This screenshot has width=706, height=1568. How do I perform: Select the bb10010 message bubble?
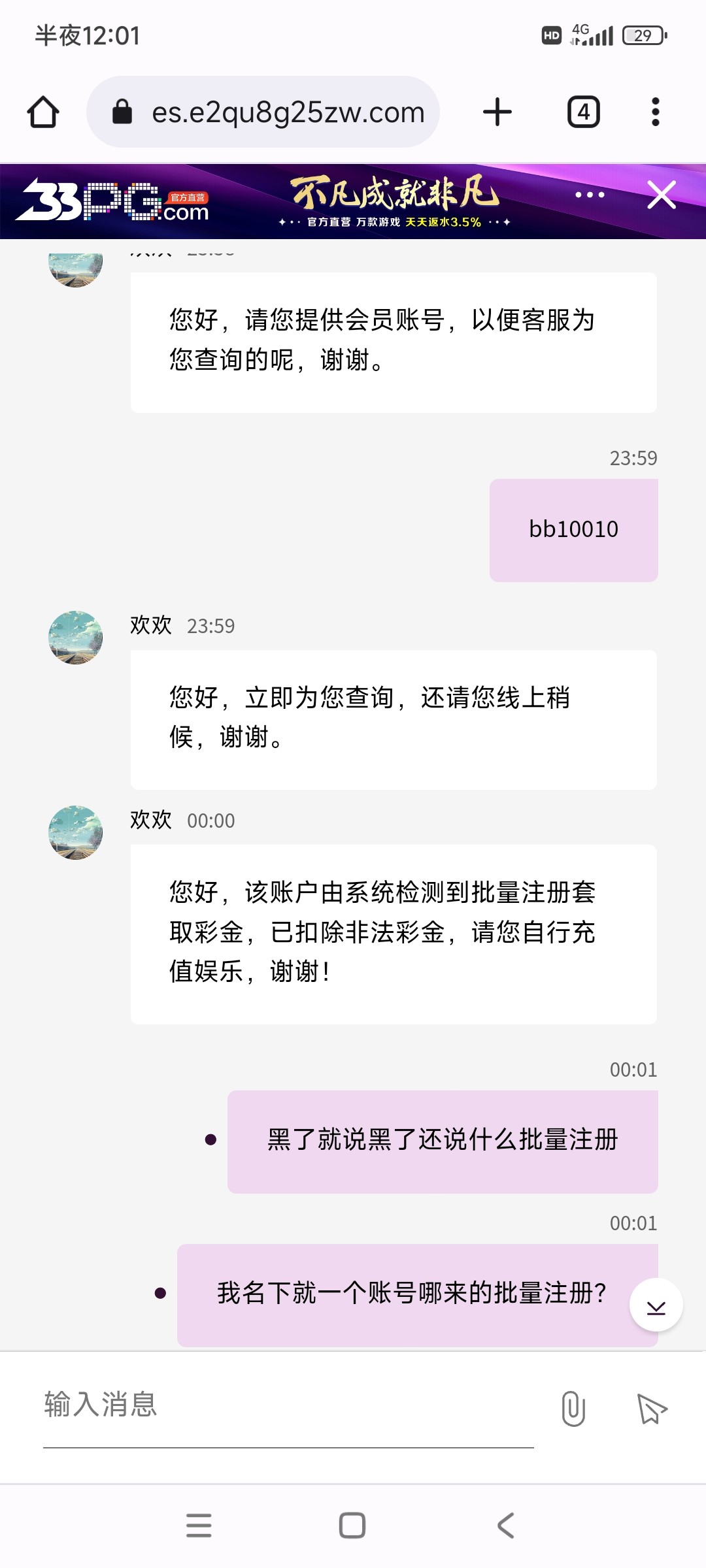point(573,529)
